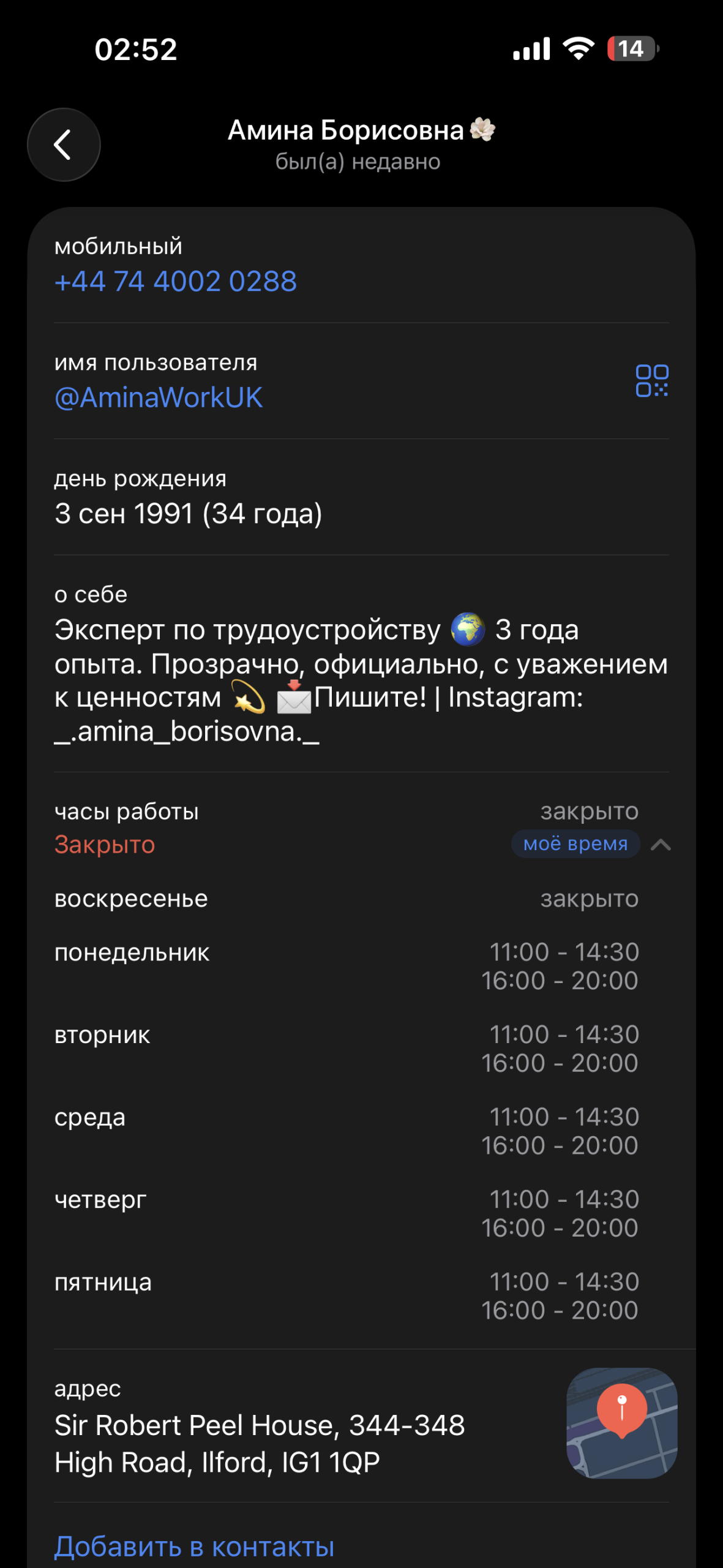Open the address map thumbnail

pos(621,1422)
